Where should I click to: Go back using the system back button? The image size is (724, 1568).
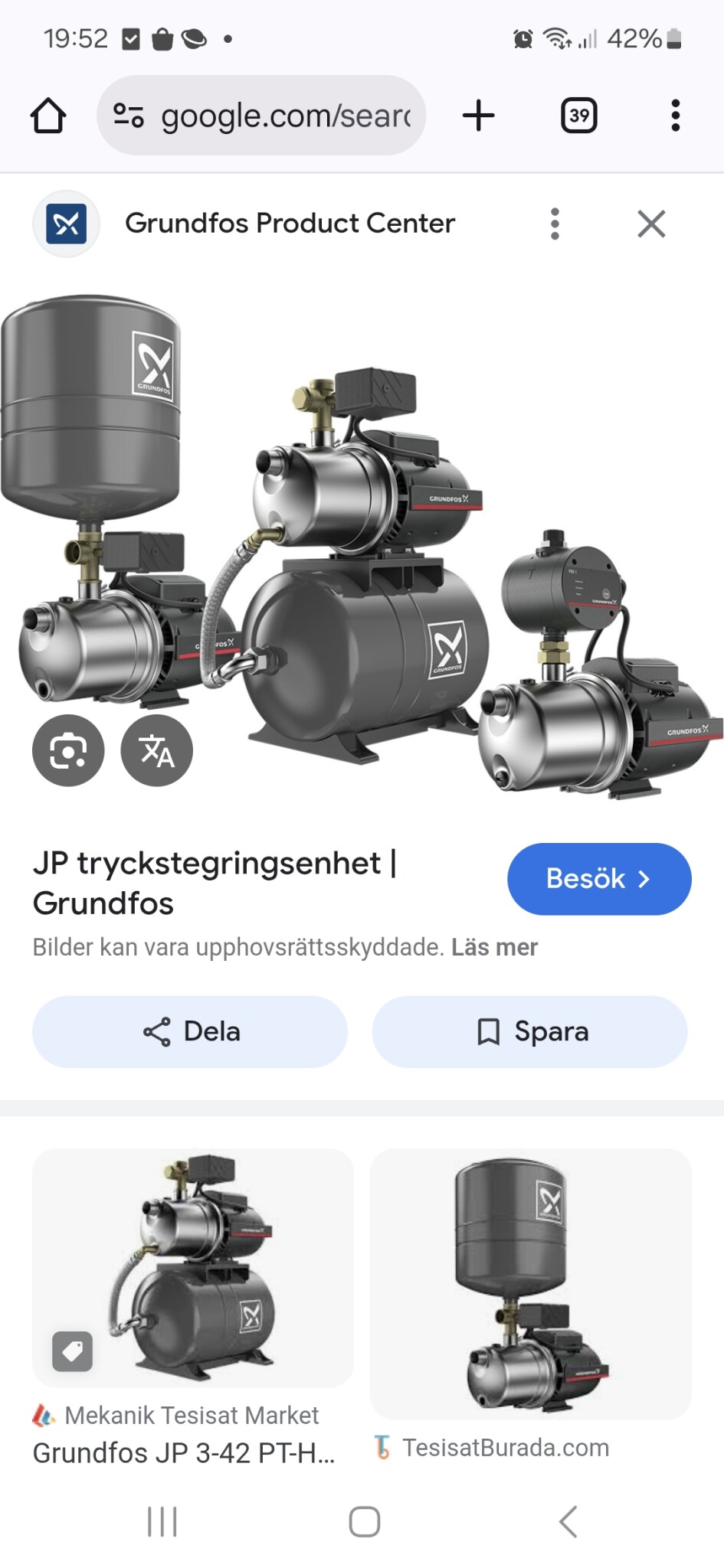point(568,1521)
